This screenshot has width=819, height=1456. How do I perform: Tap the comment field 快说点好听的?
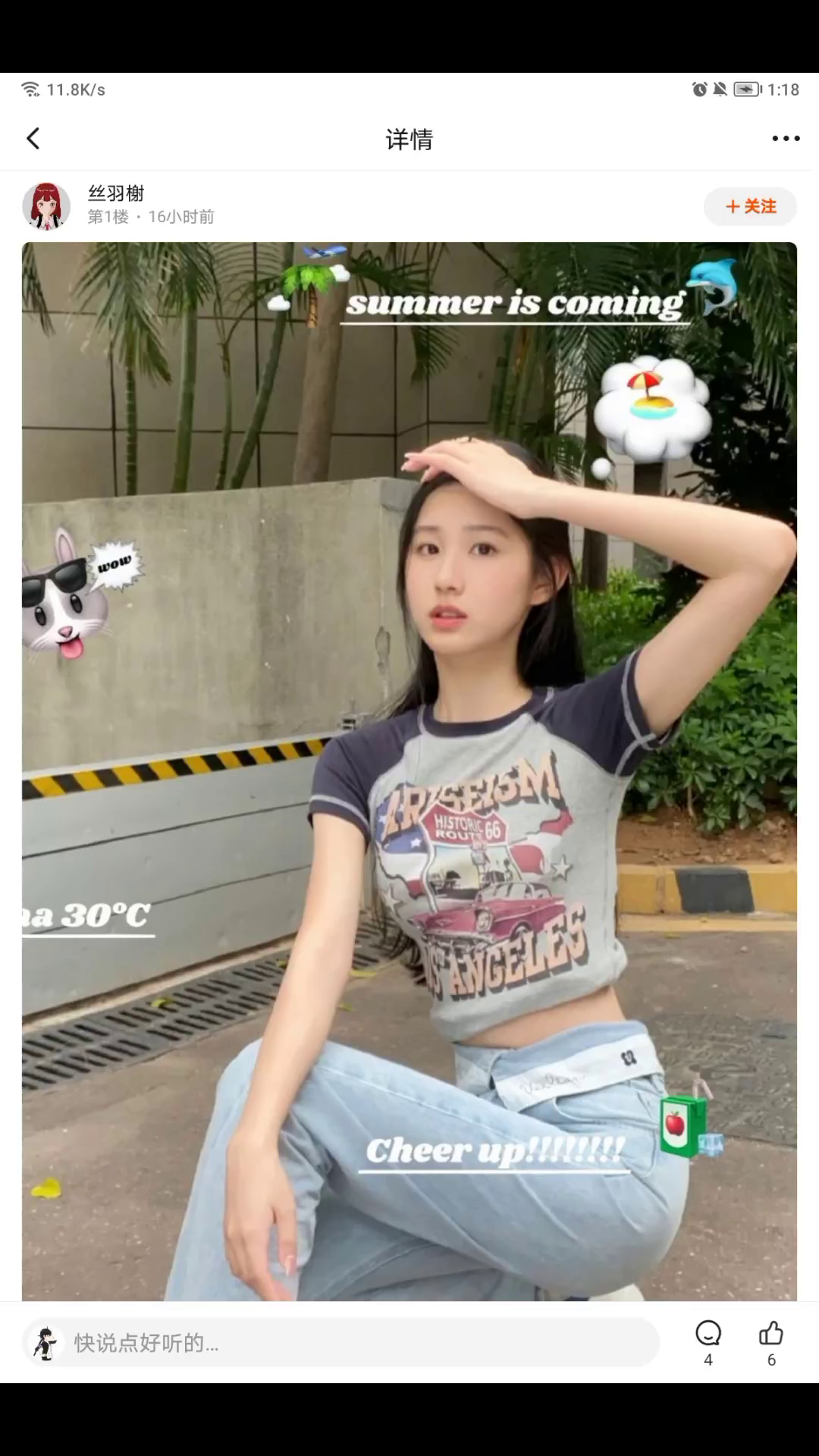(341, 1343)
